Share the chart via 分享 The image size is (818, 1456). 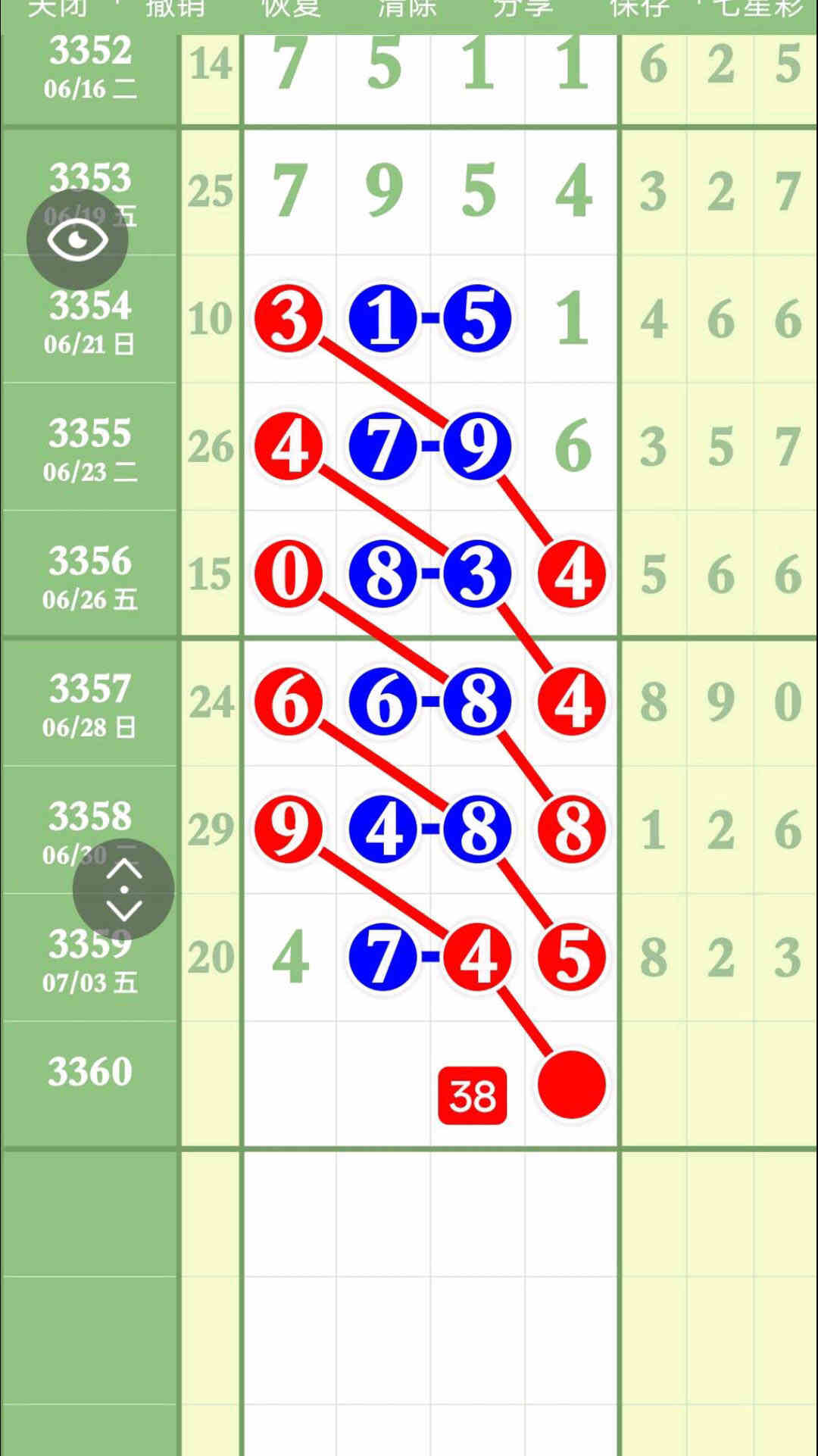tap(523, 9)
